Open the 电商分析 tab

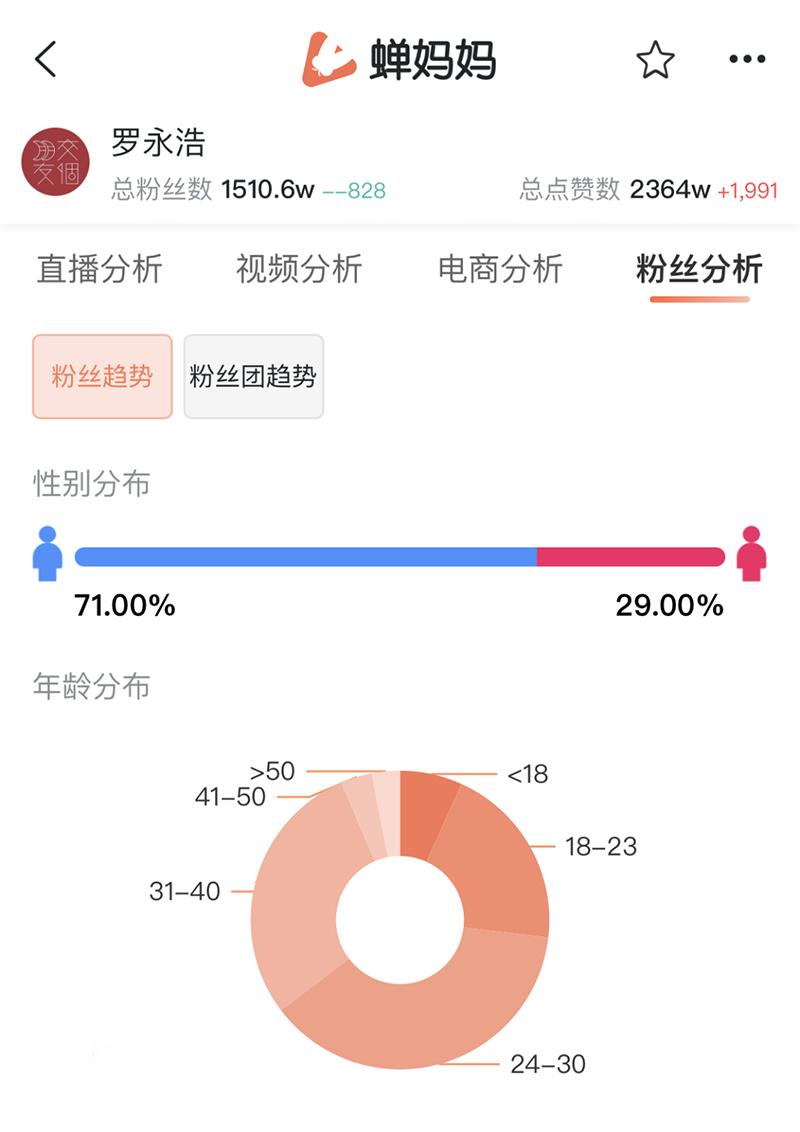(x=500, y=268)
